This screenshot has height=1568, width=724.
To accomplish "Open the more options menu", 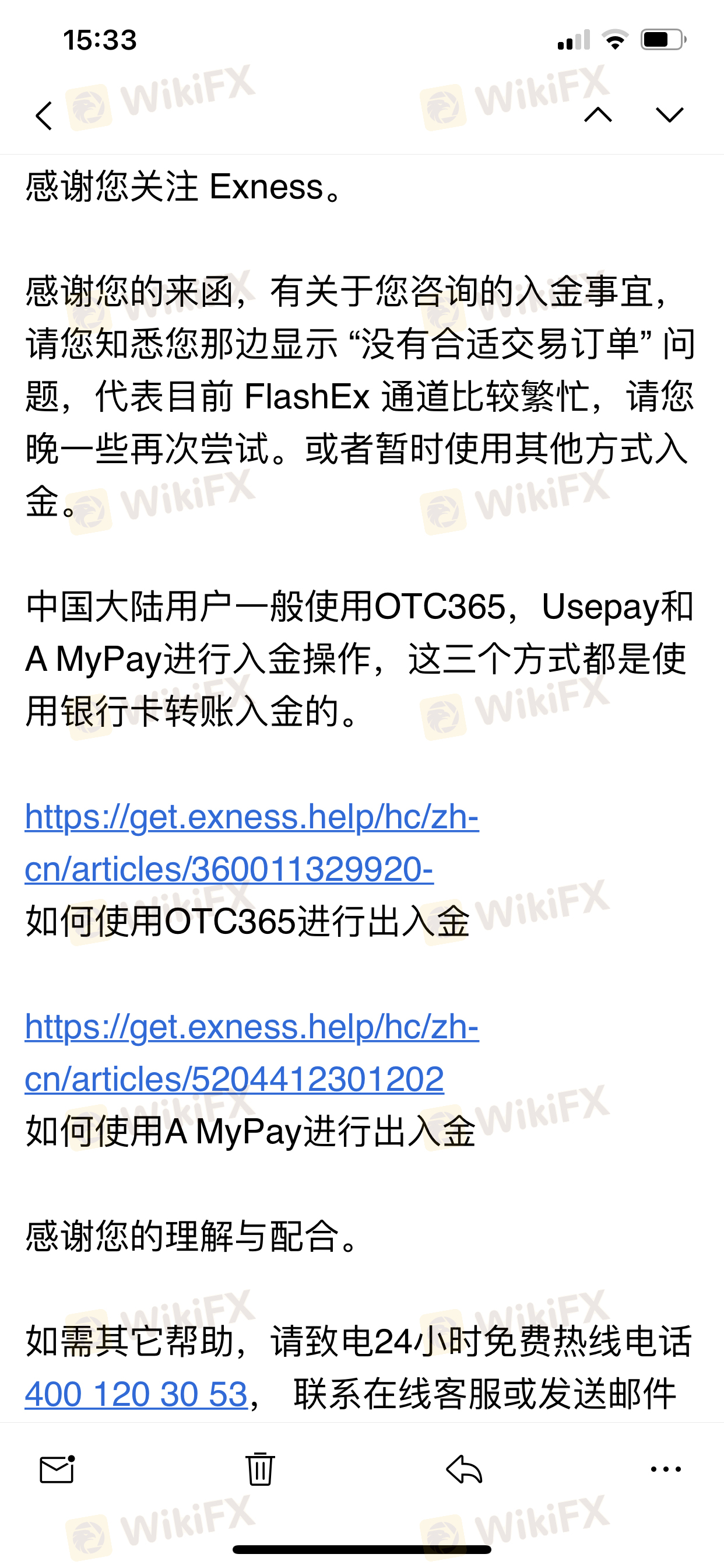I will click(666, 1469).
